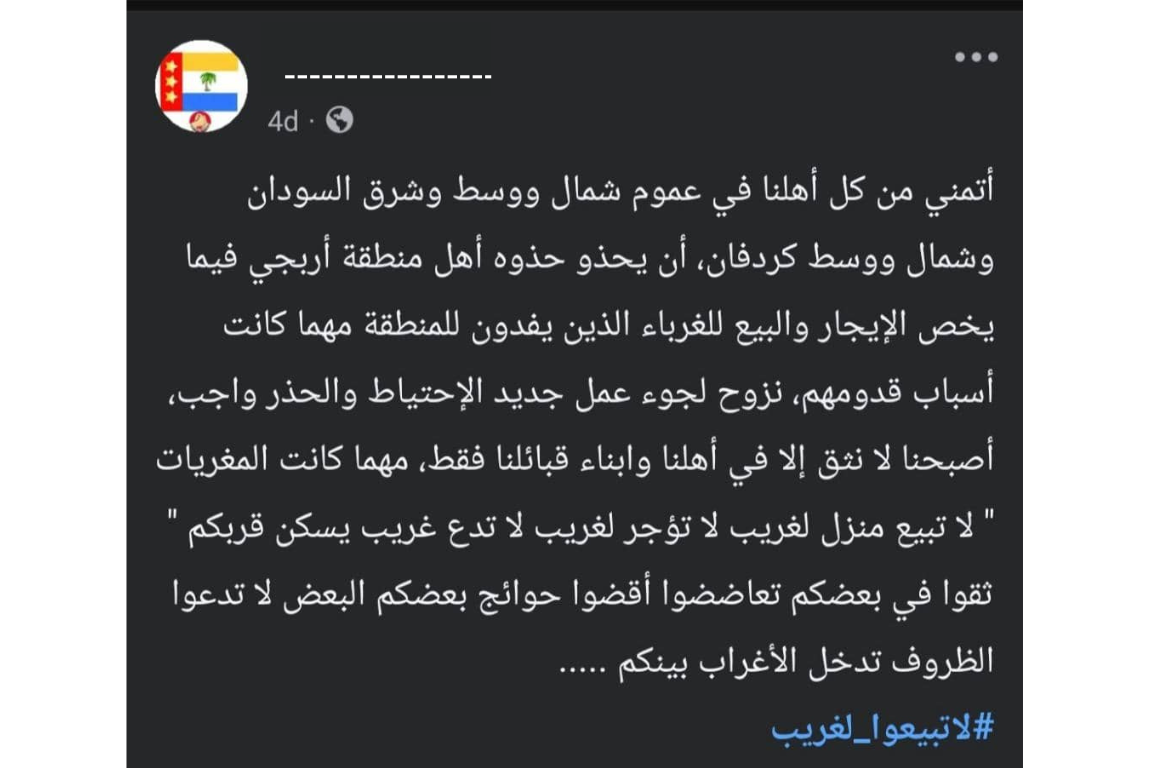The image size is (1149, 768).
Task: Open the post's three-dot options menu
Action: (x=976, y=58)
